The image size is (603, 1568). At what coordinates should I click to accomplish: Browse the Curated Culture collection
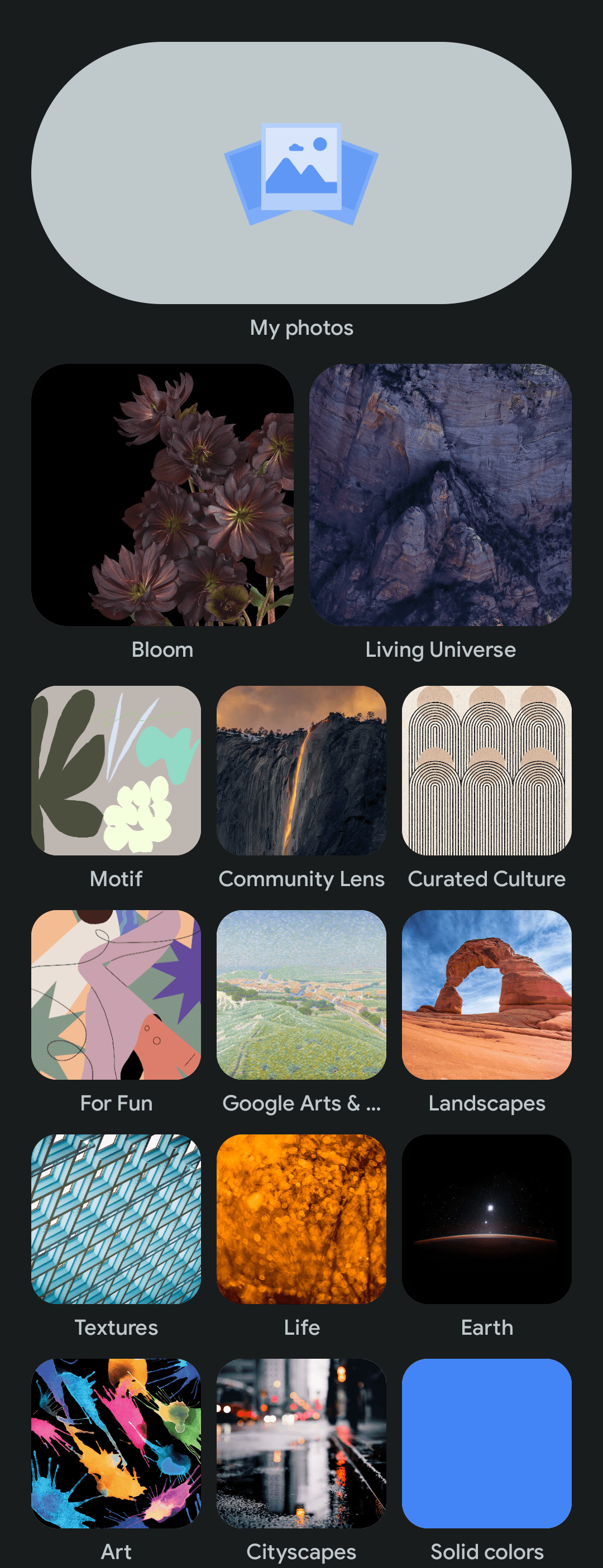(486, 770)
